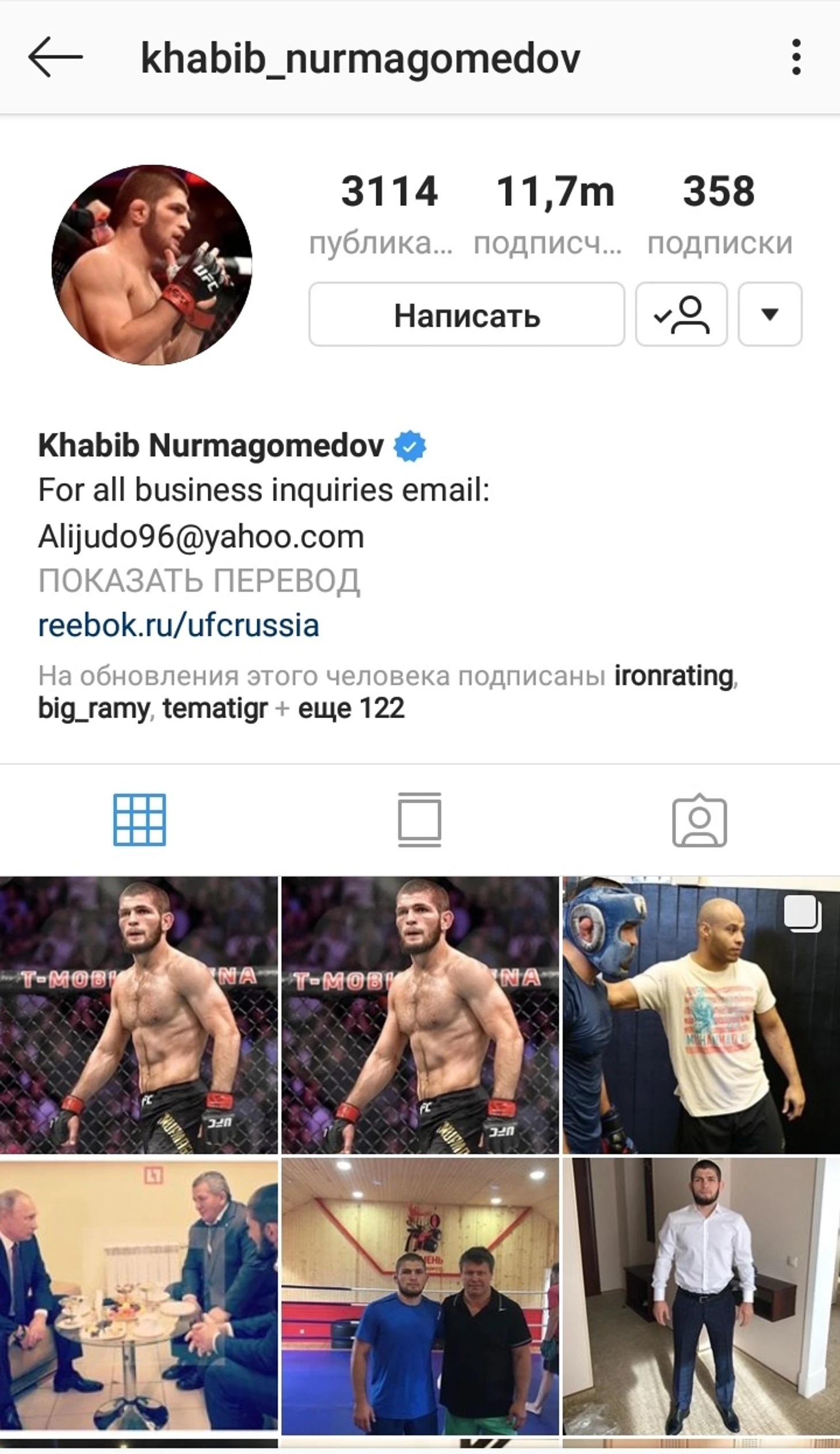Open the reebok.ru/ufcrussia link
Image resolution: width=840 pixels, height=1454 pixels.
[178, 625]
